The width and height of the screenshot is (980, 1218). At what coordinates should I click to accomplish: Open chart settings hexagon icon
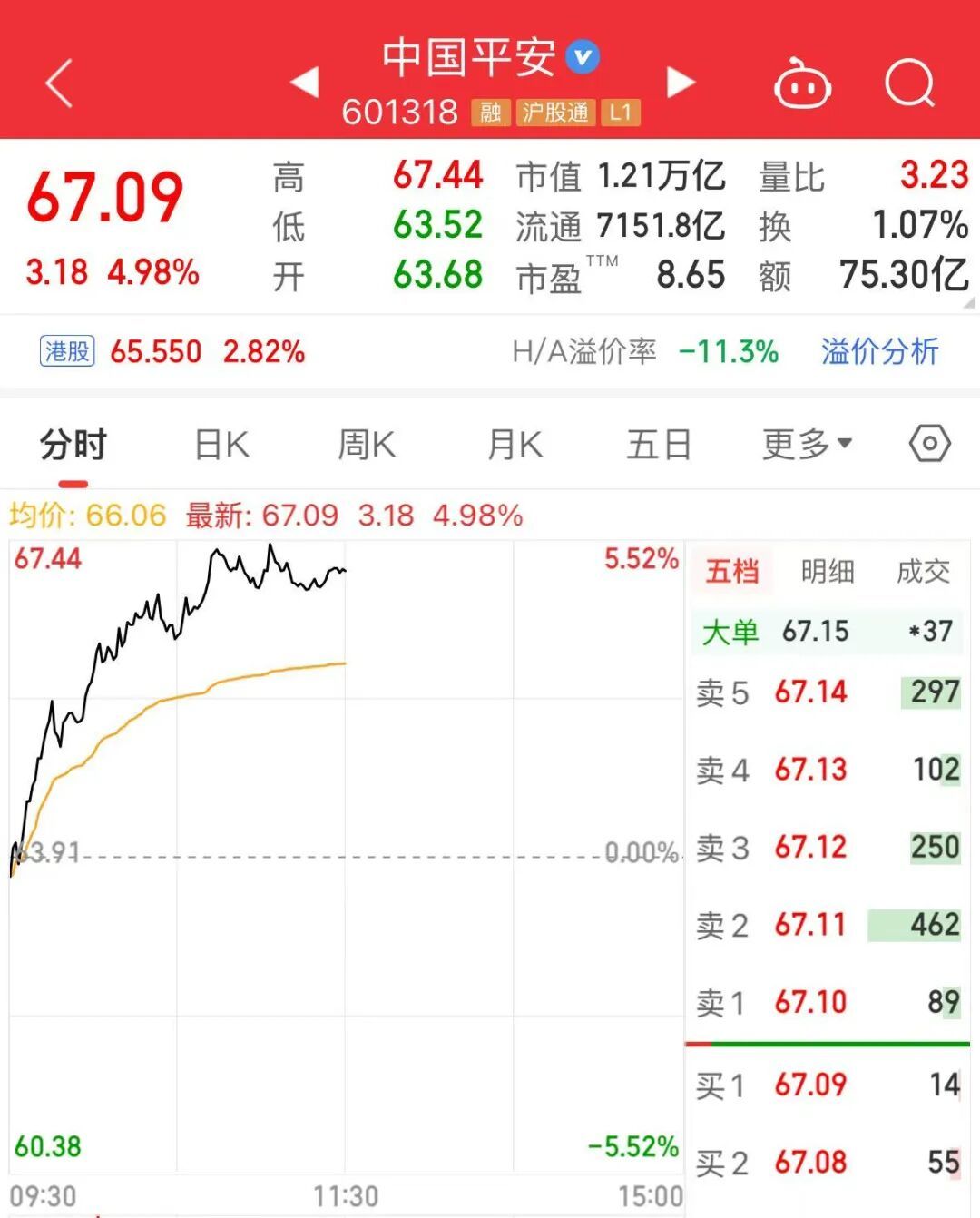(x=929, y=444)
